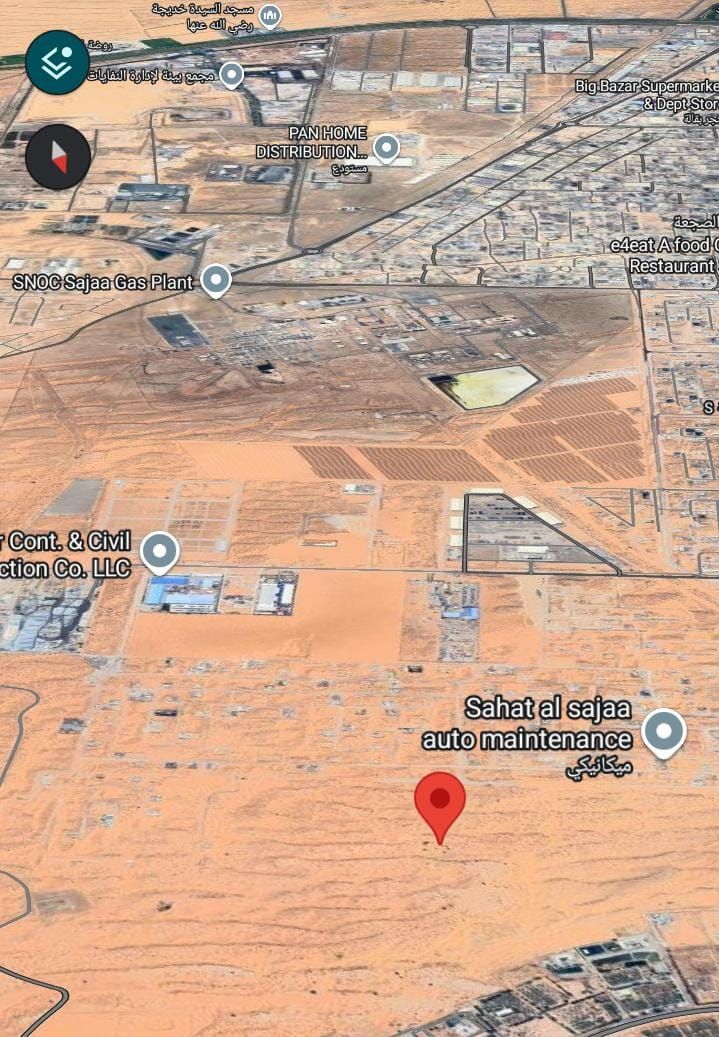The height and width of the screenshot is (1037, 719).
Task: Open the map layers button
Action: 57,62
